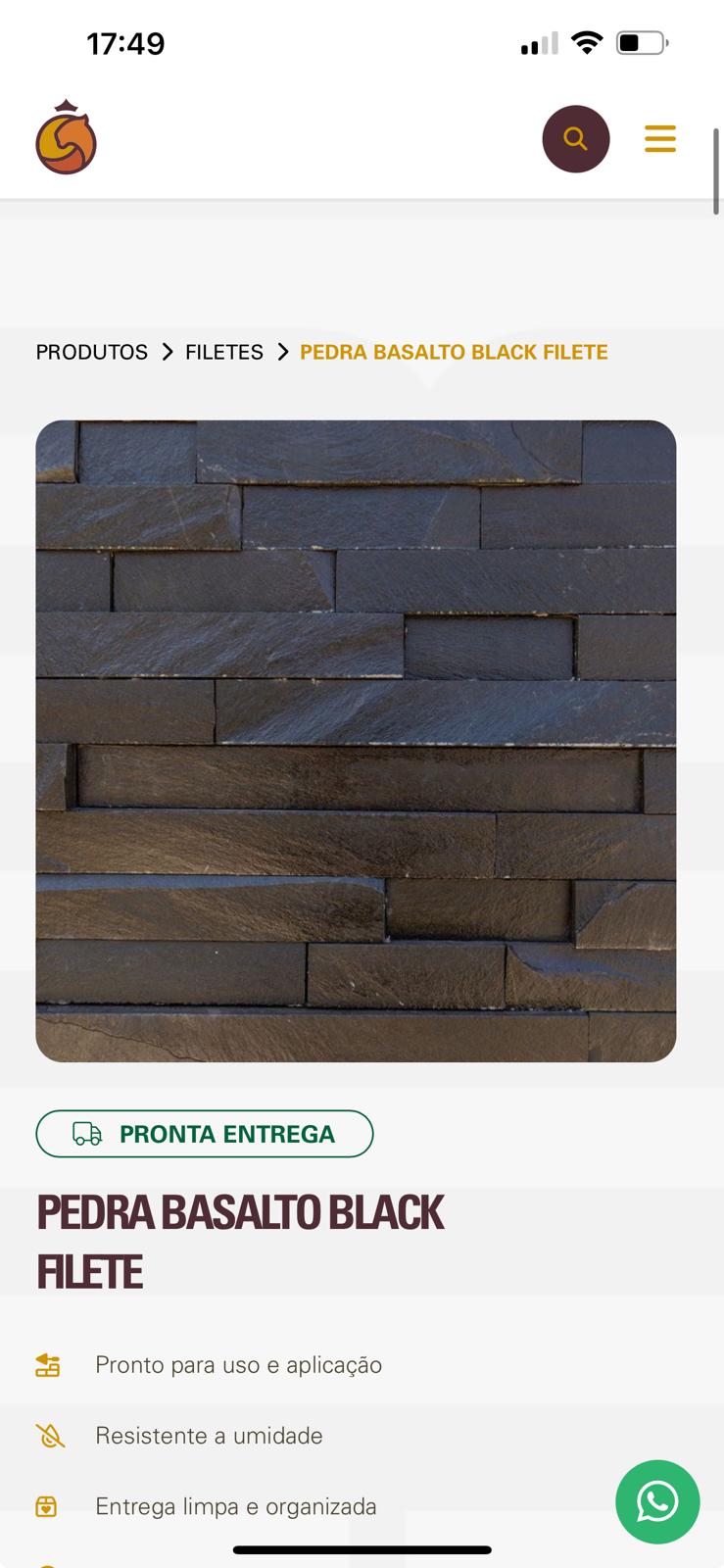This screenshot has height=1568, width=724.
Task: Open the search icon in the header
Action: pos(575,139)
